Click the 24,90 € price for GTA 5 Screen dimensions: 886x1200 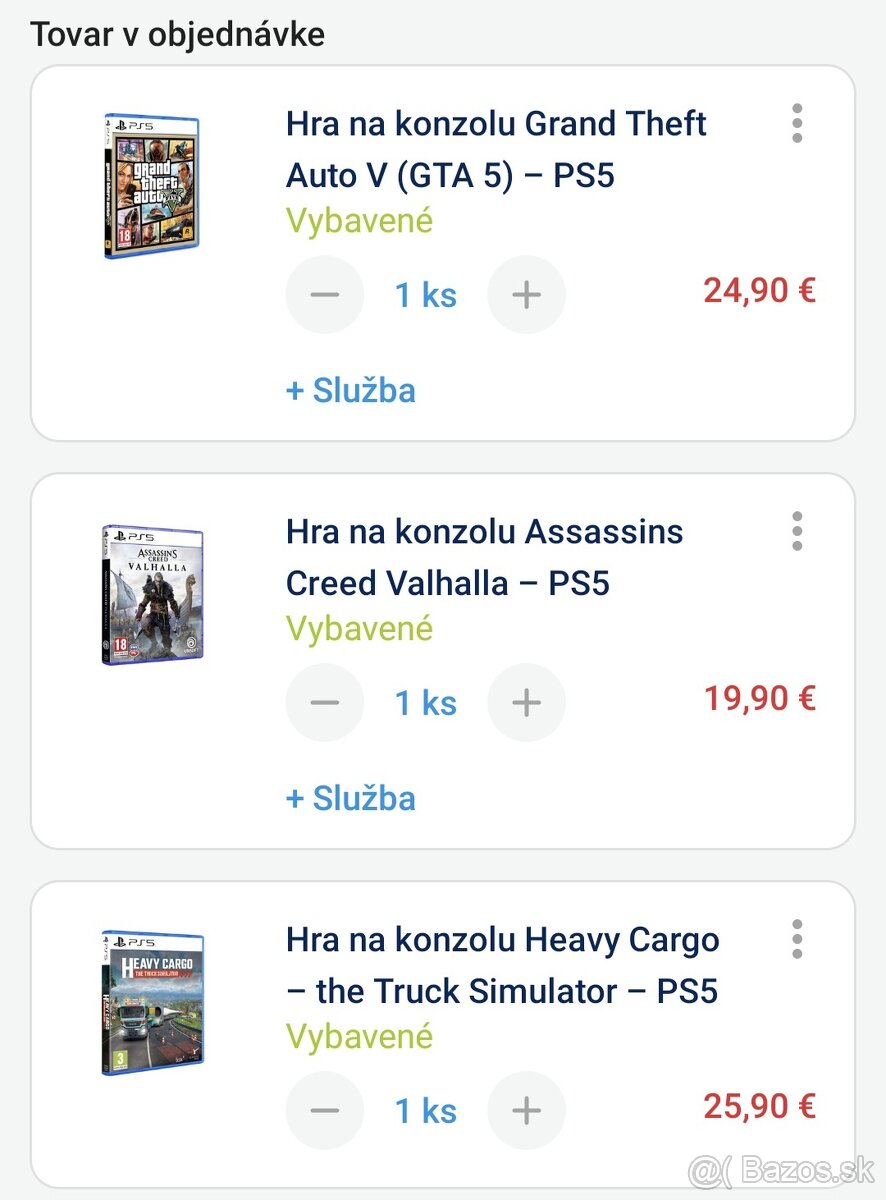click(760, 290)
